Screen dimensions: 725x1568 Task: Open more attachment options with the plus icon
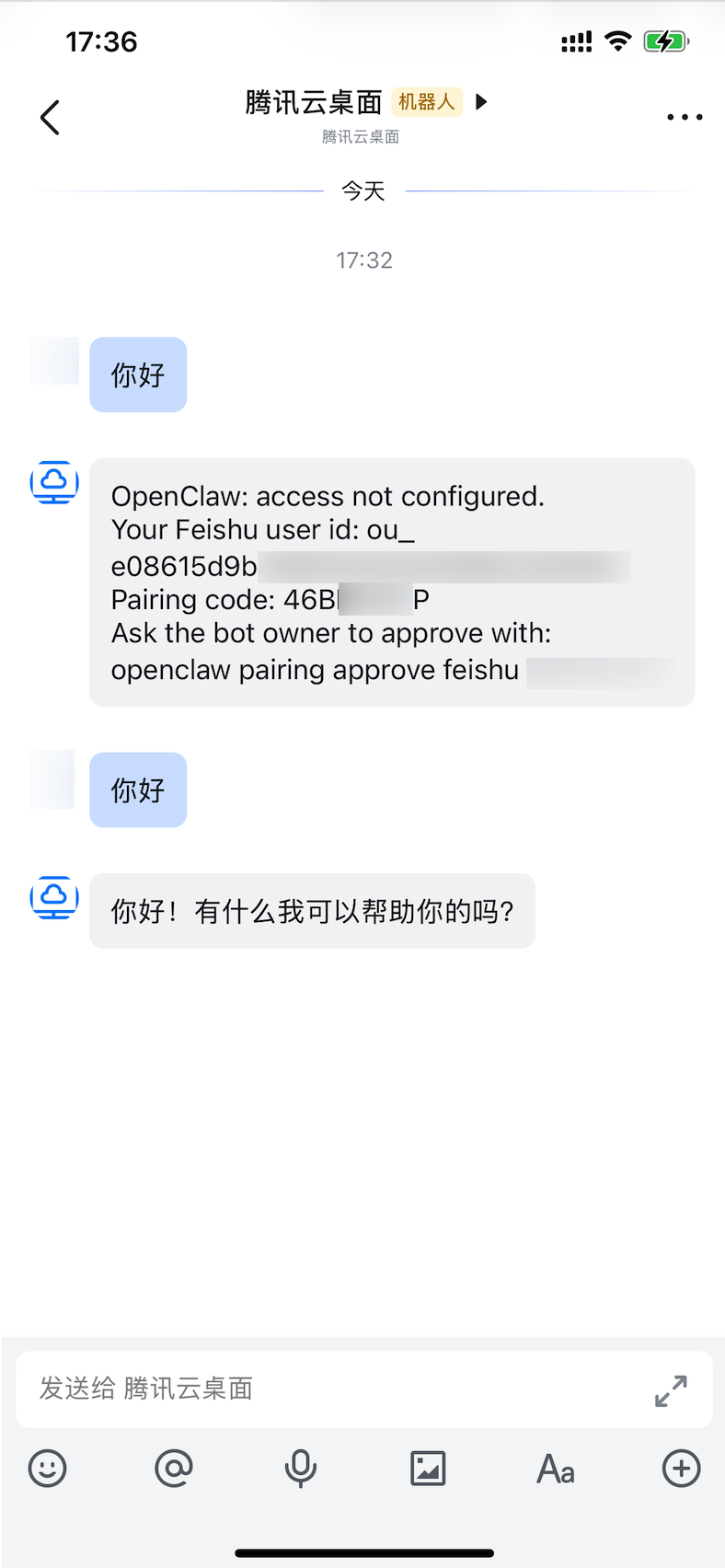tap(681, 1468)
